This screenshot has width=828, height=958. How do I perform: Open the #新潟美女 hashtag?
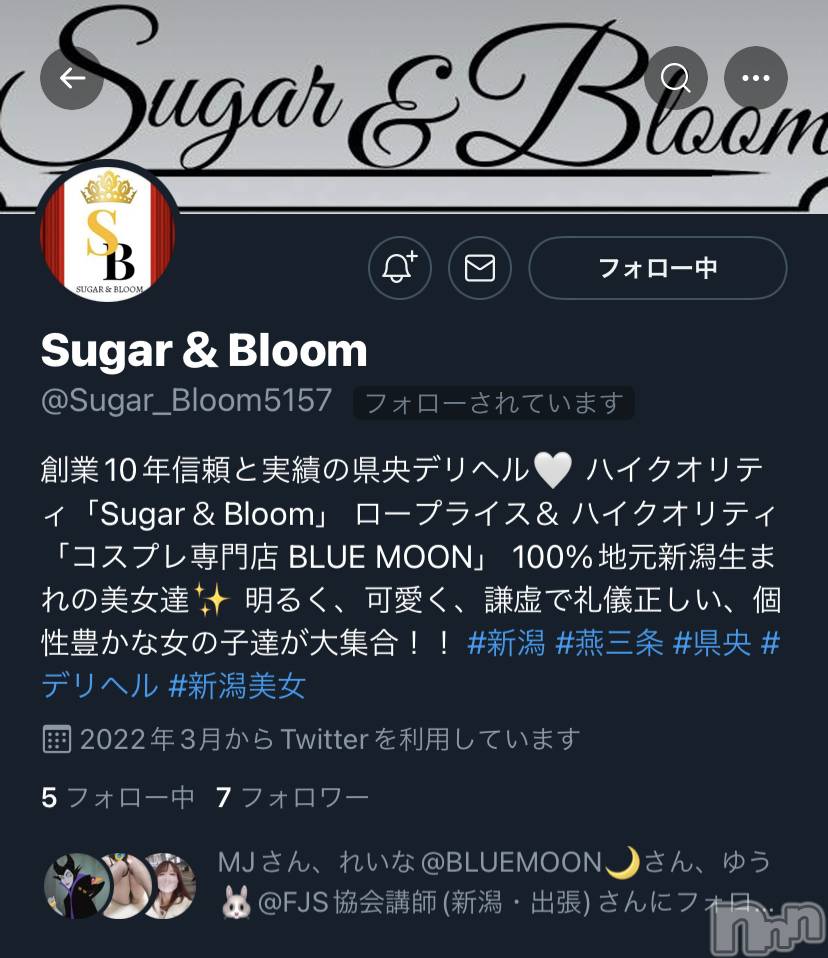[237, 686]
